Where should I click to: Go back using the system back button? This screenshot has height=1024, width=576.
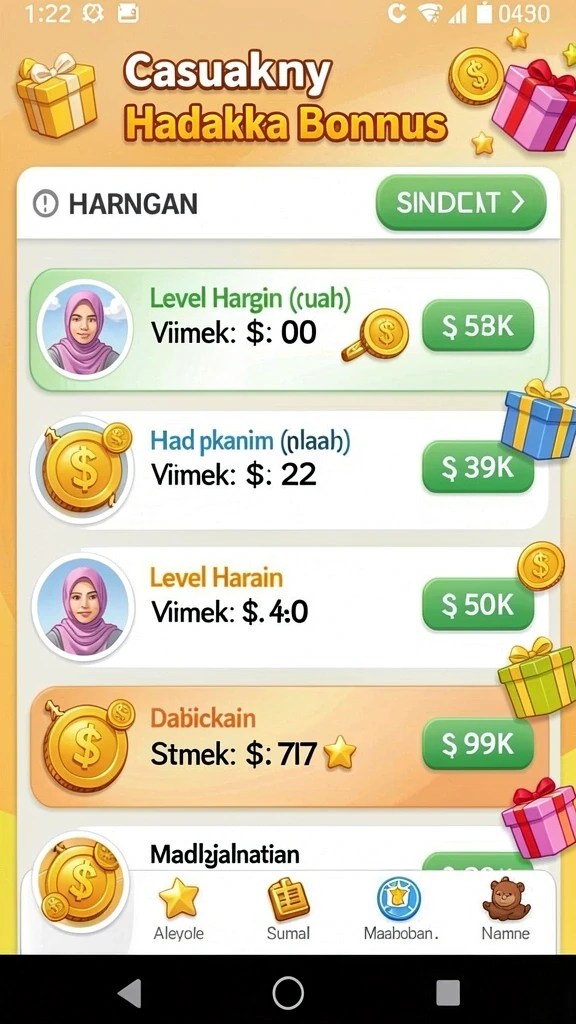click(x=129, y=993)
